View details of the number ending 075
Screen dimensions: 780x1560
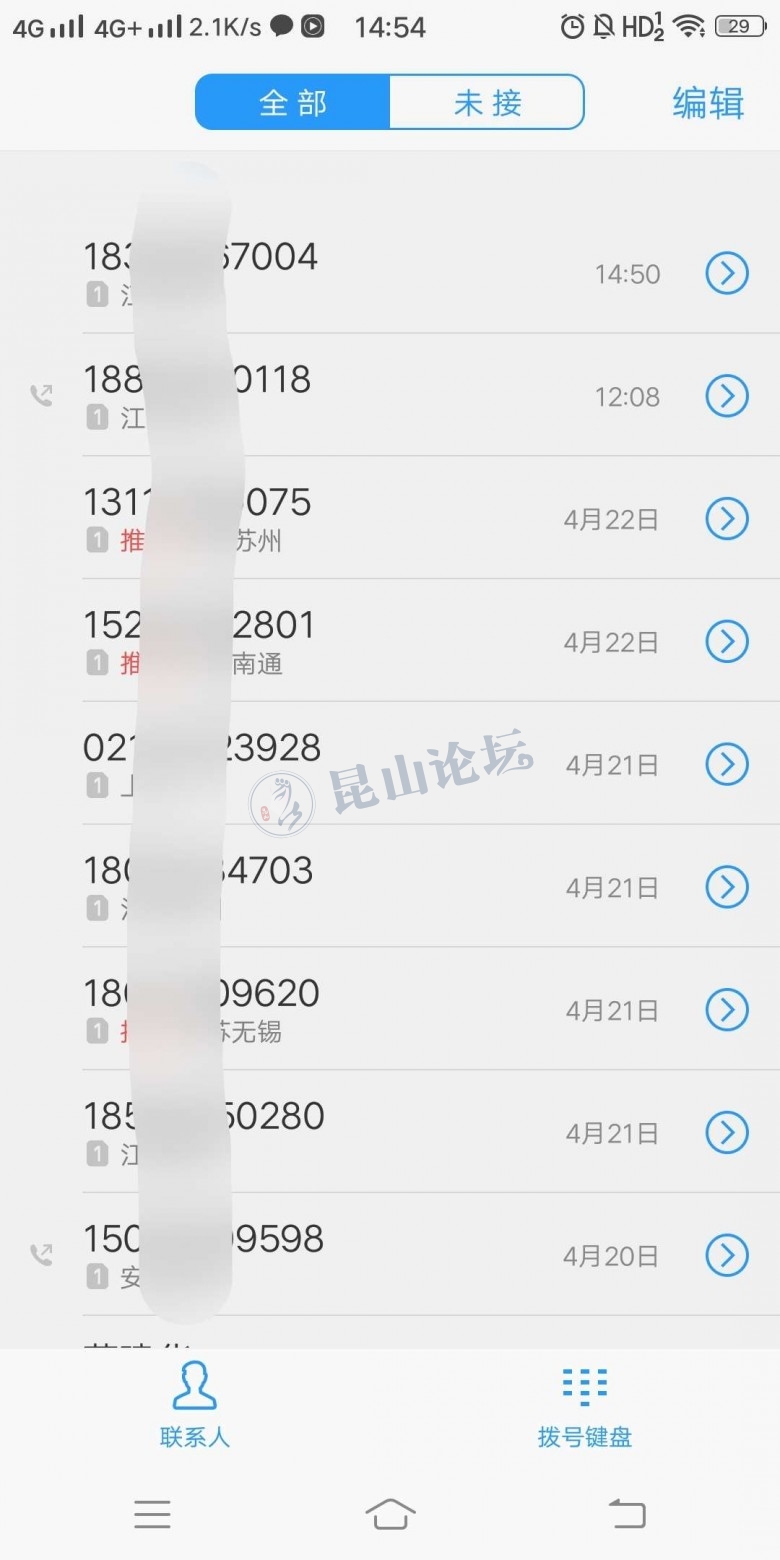coord(727,519)
